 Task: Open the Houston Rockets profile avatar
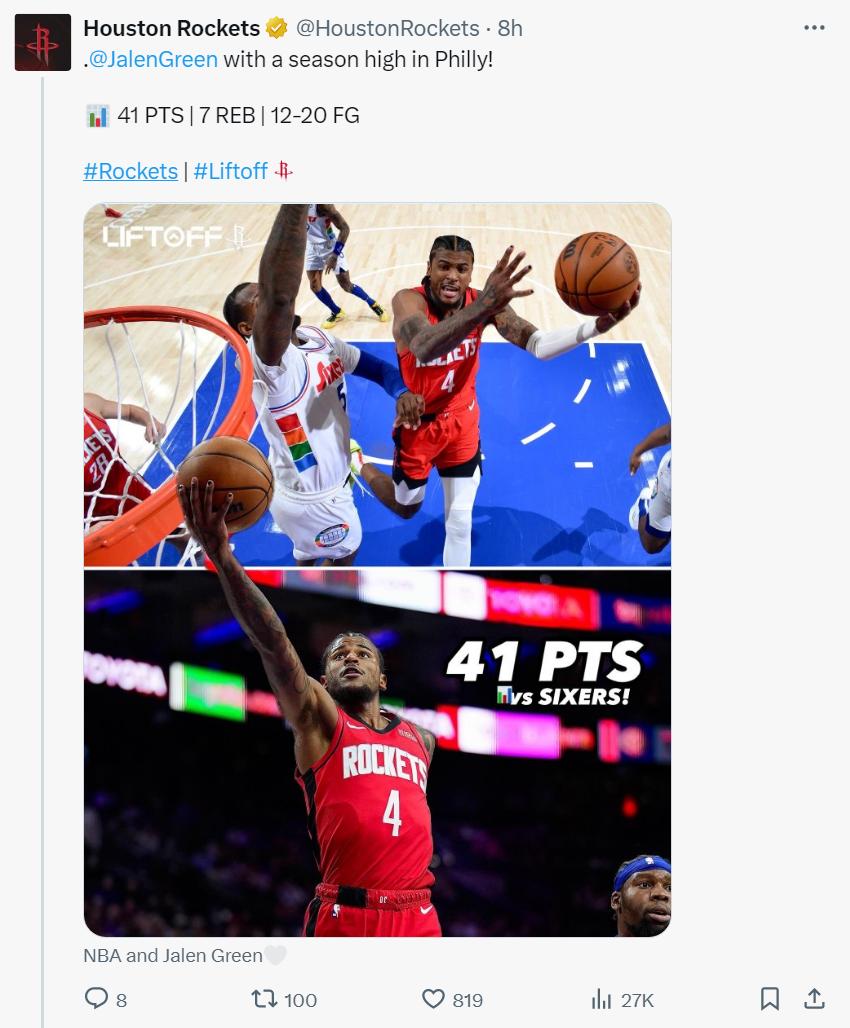42,42
